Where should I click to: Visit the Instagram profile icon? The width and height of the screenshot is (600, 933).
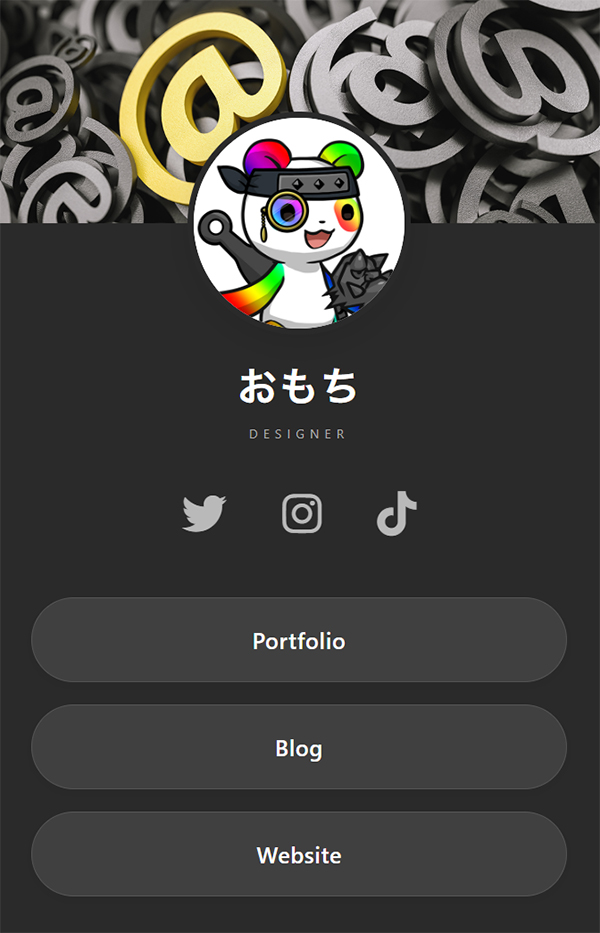click(301, 513)
